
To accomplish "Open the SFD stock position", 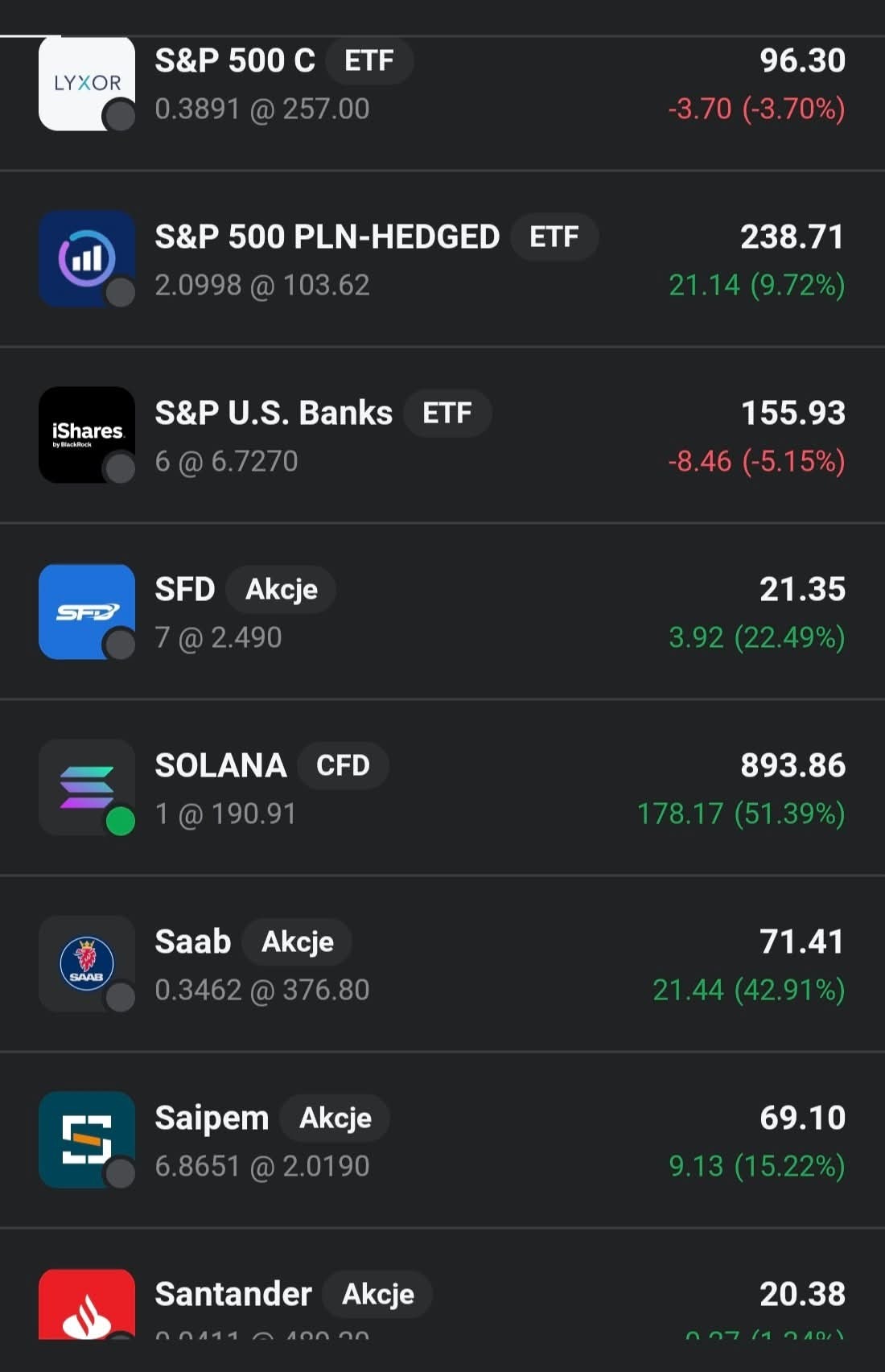I will click(442, 612).
